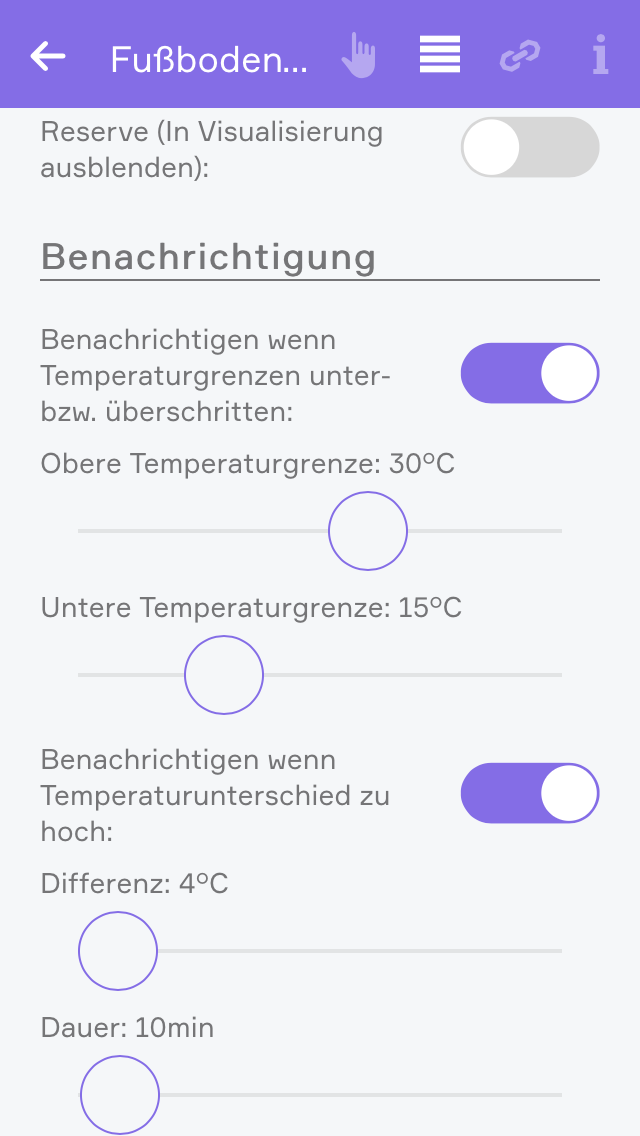Tap the chain link icon

click(x=520, y=56)
